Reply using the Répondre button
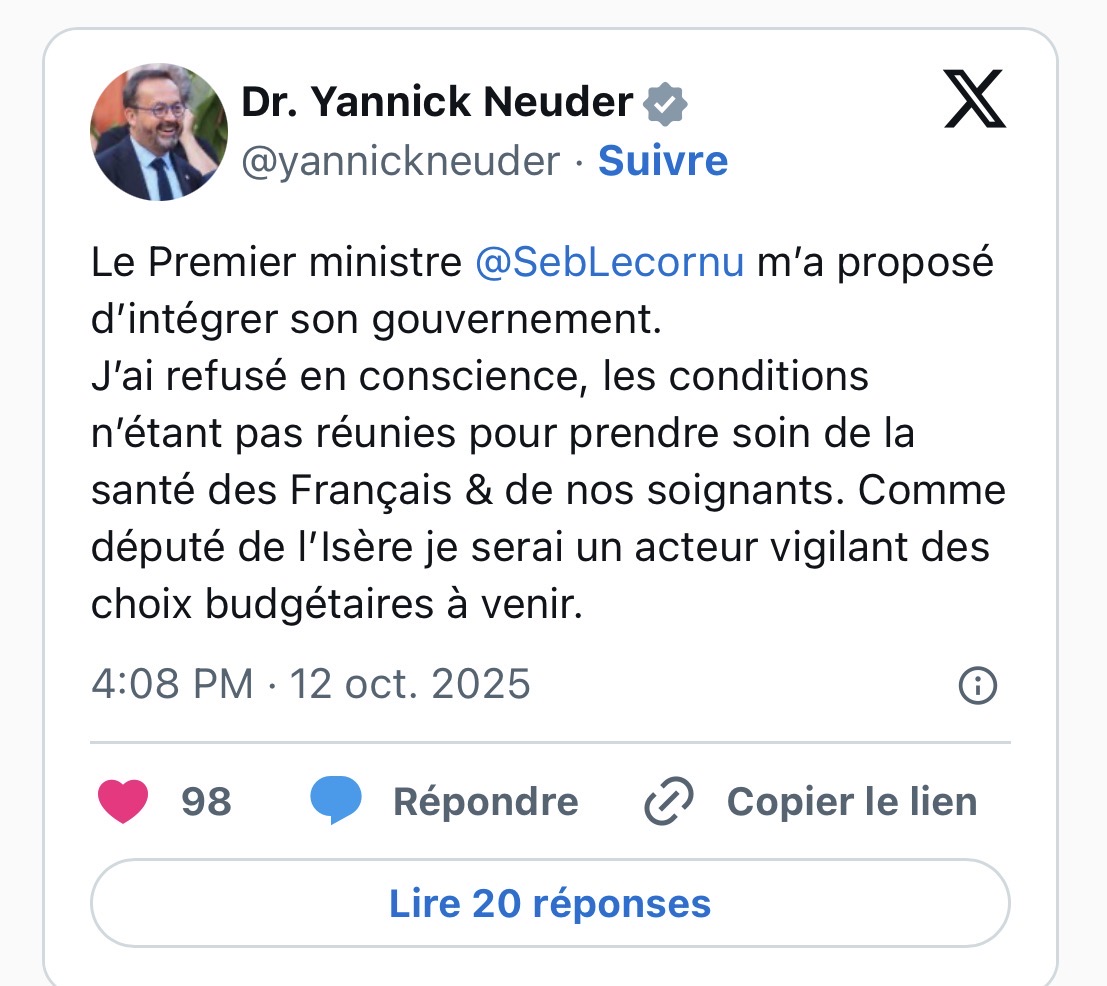This screenshot has height=986, width=1107. click(445, 802)
